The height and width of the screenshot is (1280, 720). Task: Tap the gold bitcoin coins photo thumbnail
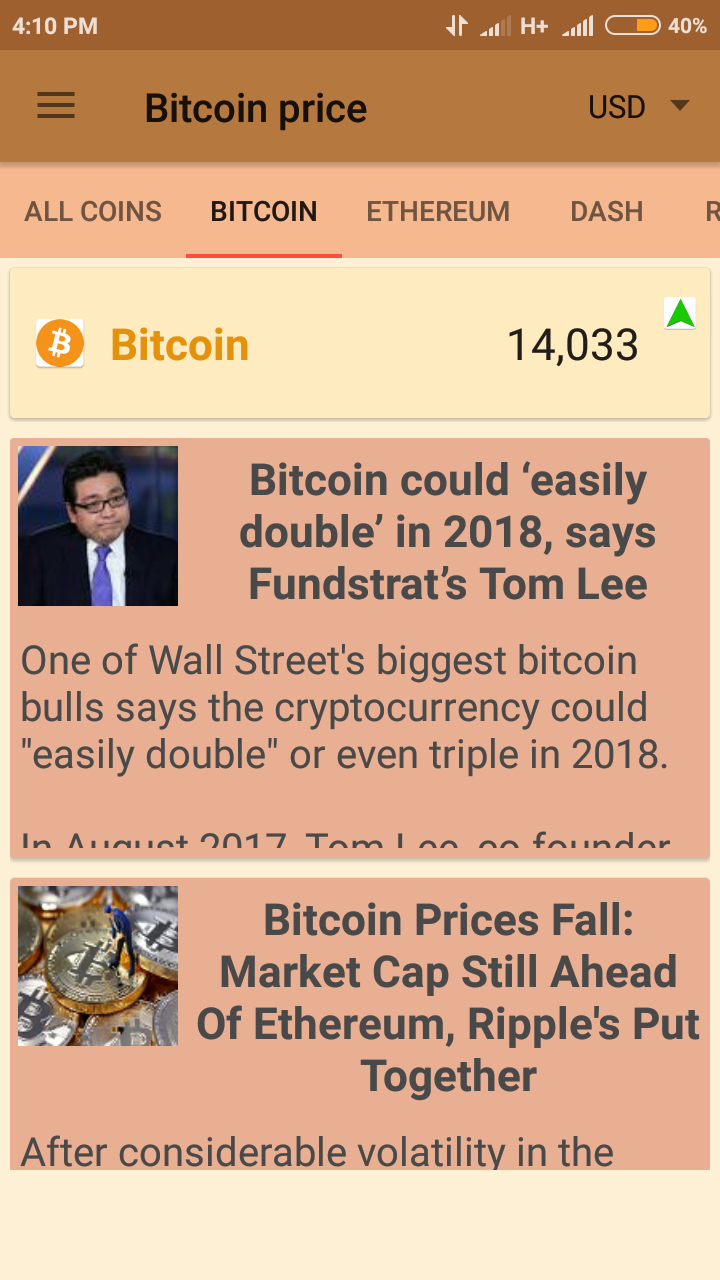(x=97, y=965)
